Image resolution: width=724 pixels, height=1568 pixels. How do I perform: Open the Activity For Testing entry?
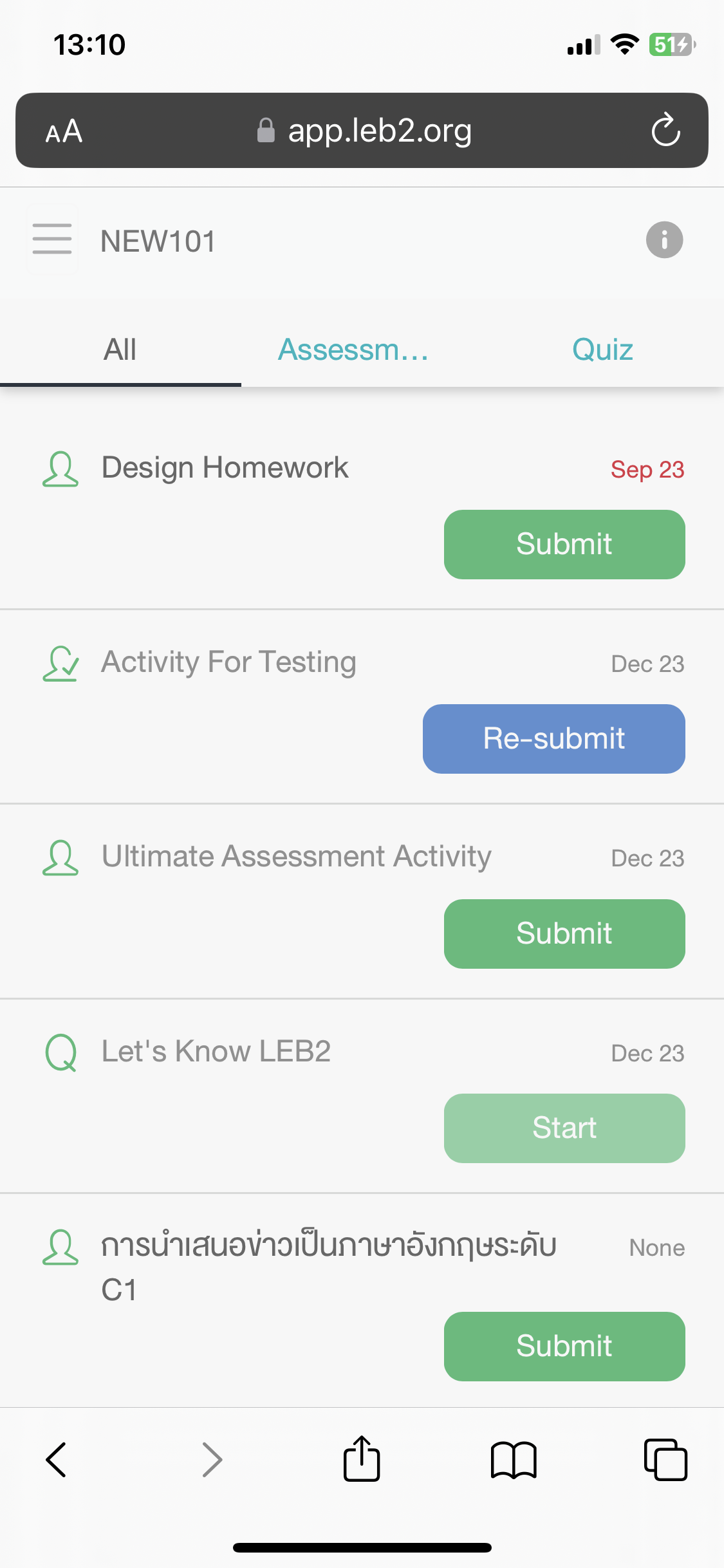[228, 662]
